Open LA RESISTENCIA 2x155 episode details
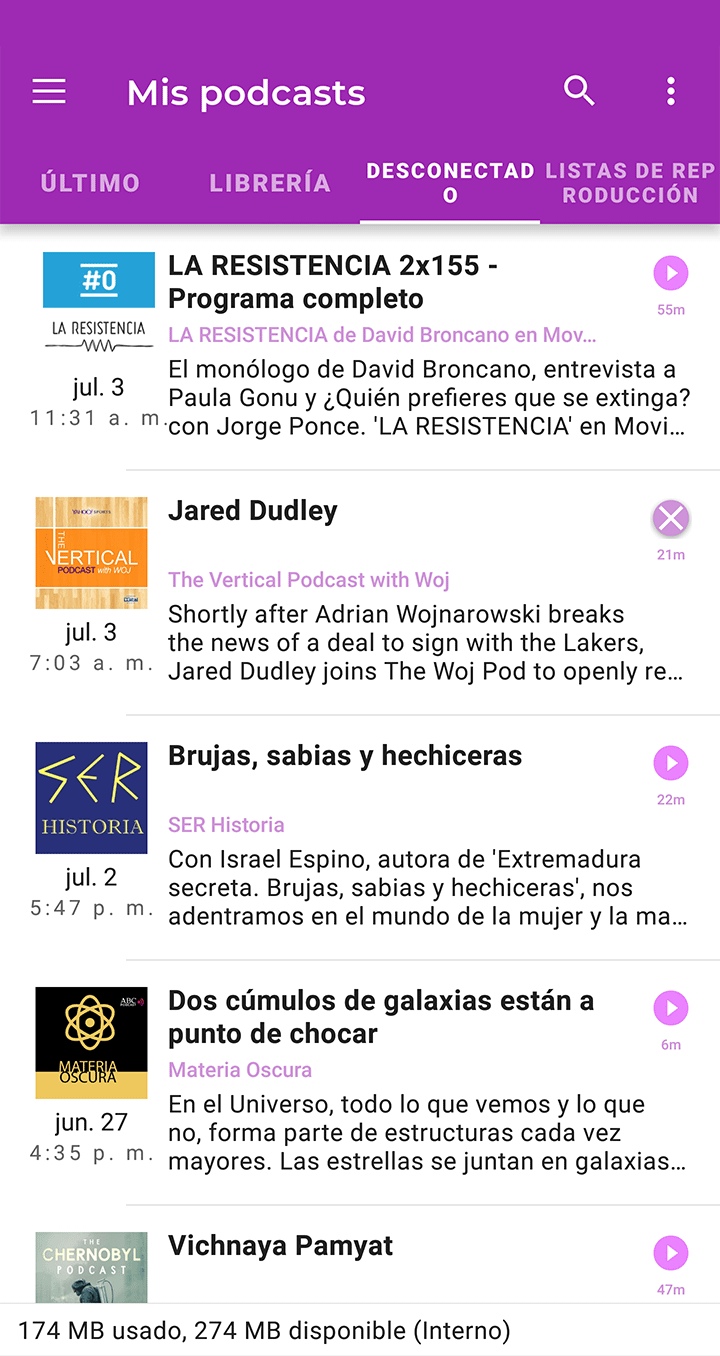The image size is (720, 1356). point(400,350)
